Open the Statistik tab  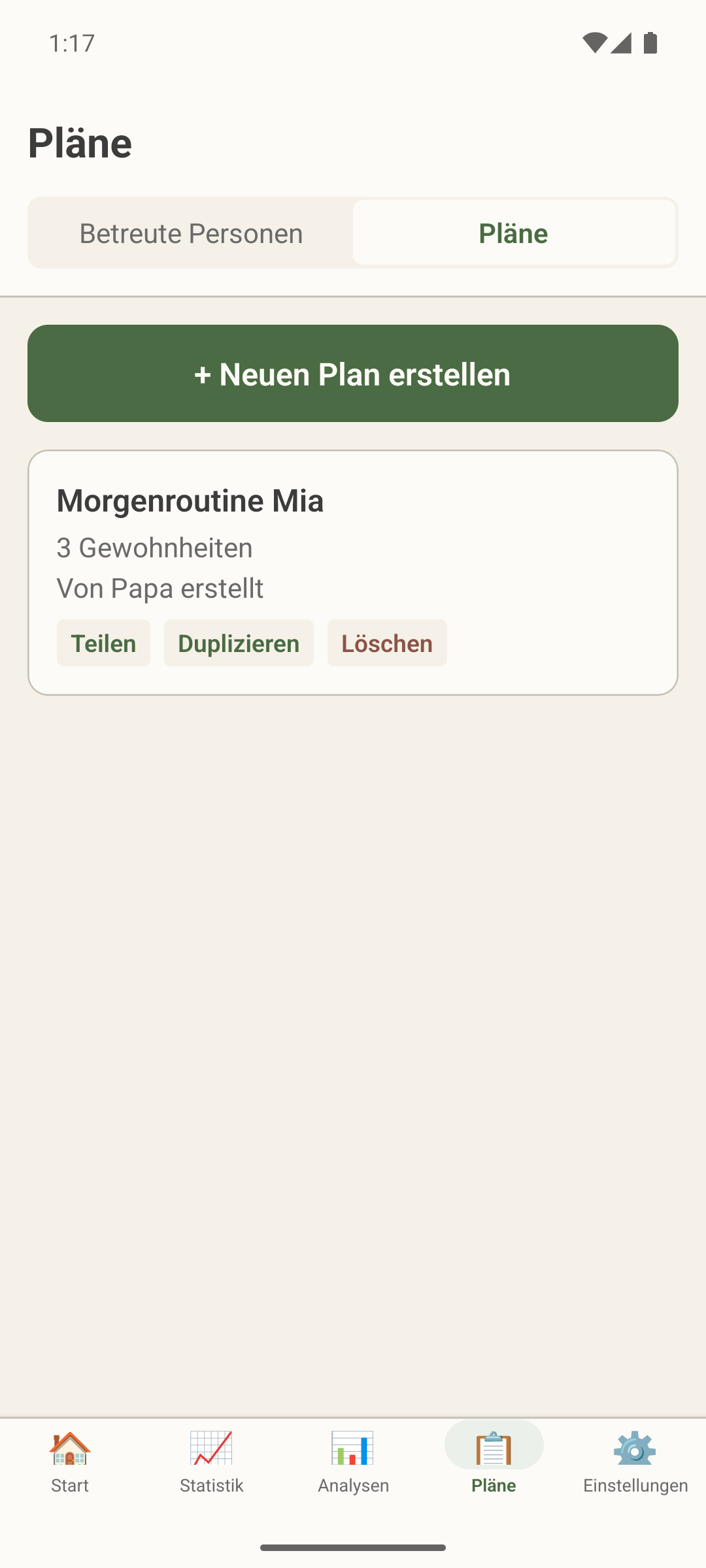[x=211, y=1462]
